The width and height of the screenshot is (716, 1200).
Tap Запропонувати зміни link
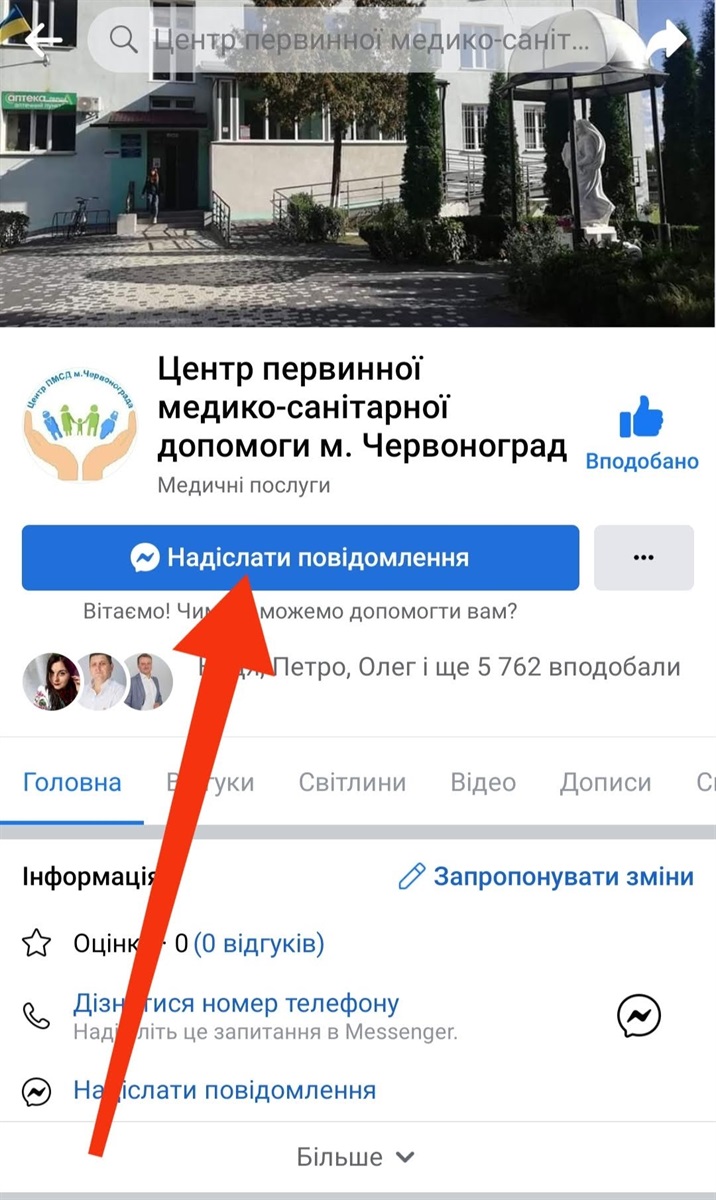pyautogui.click(x=546, y=877)
